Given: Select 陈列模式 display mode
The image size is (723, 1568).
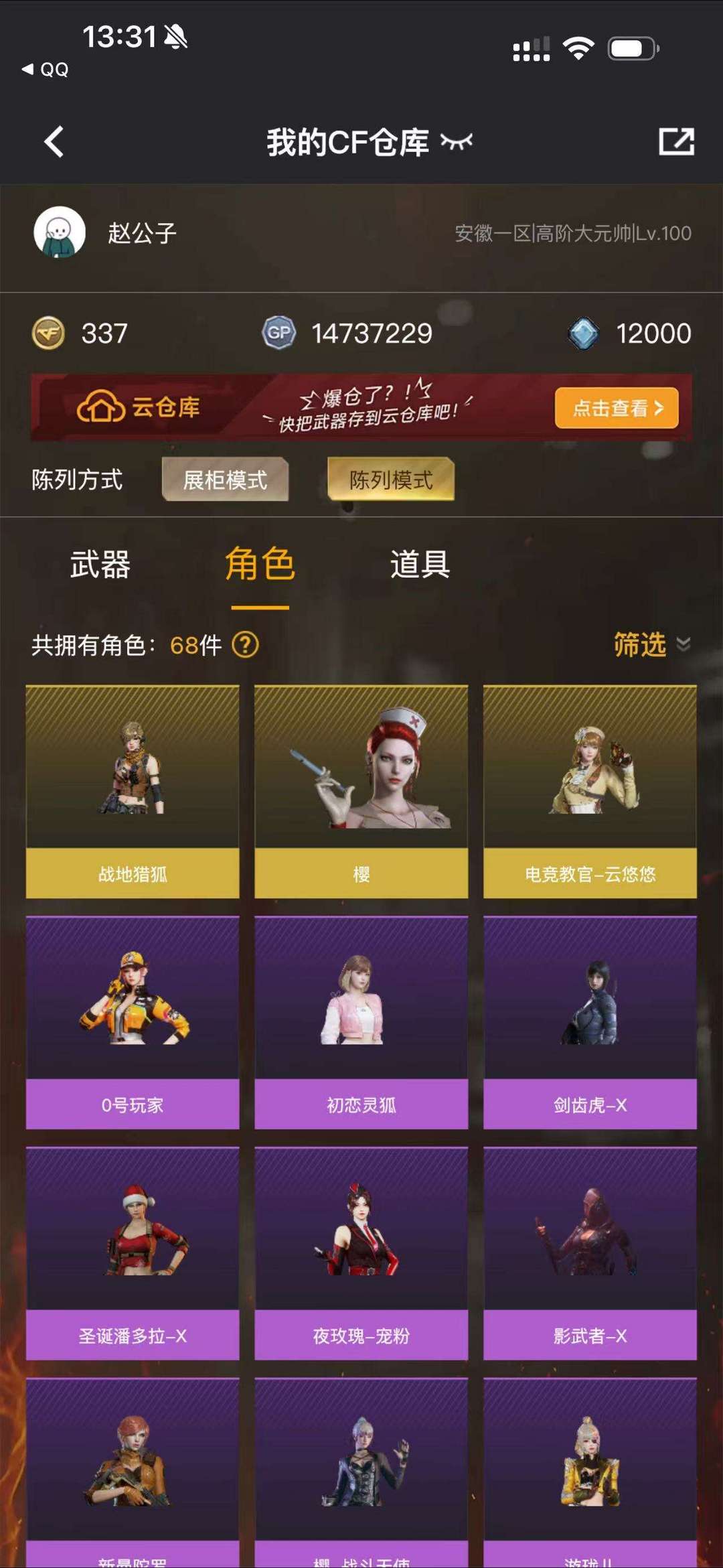Looking at the screenshot, I should coord(391,480).
